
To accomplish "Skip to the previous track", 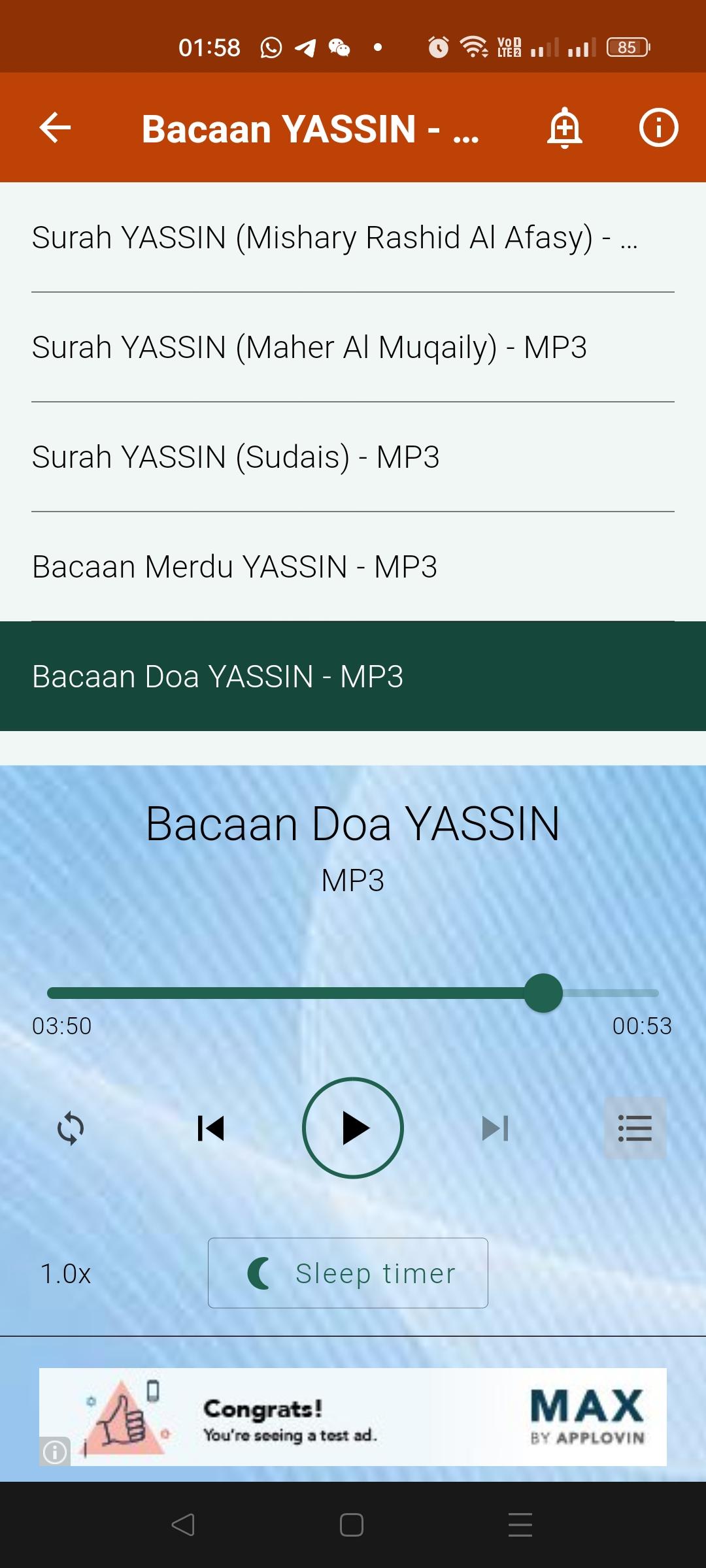I will [x=211, y=1128].
